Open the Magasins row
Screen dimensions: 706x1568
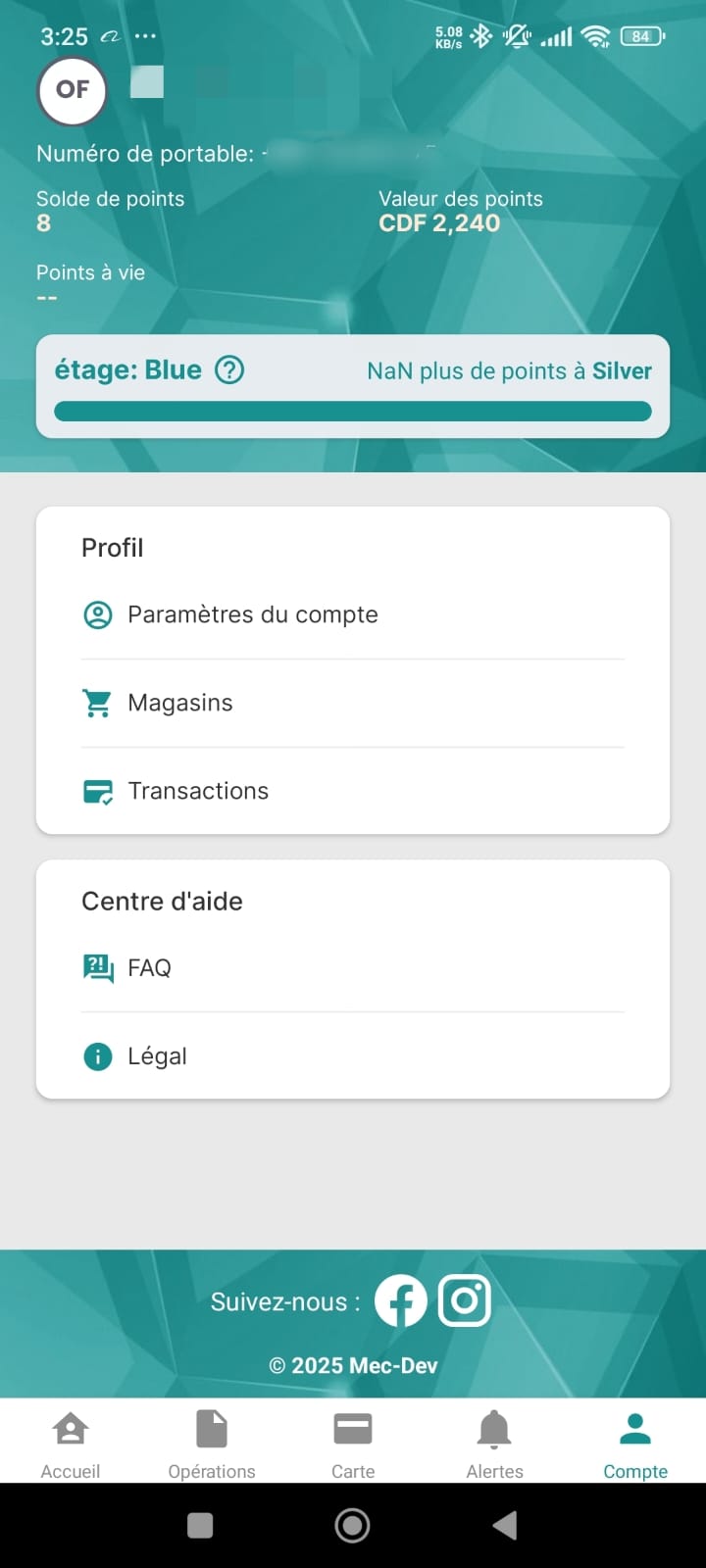pyautogui.click(x=180, y=703)
